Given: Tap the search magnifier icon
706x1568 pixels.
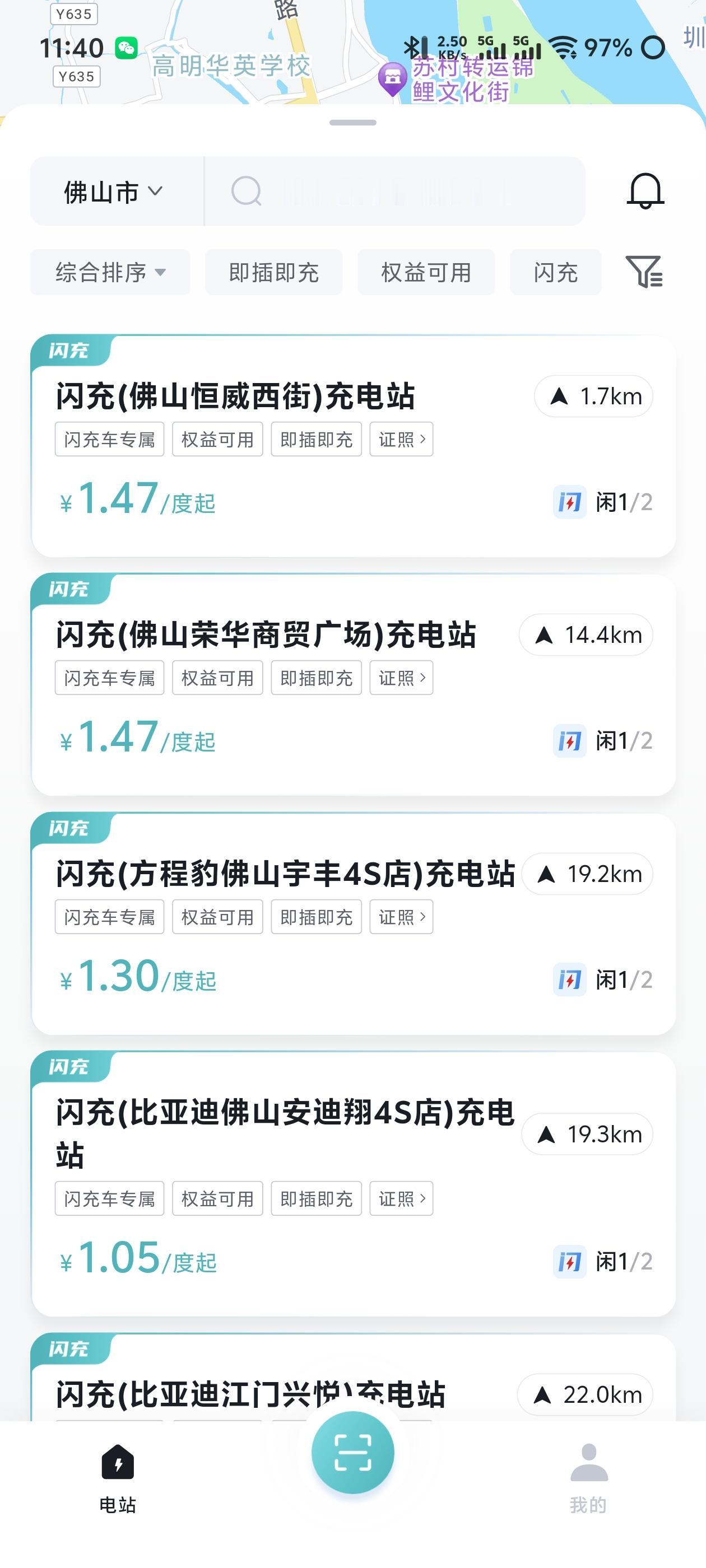Looking at the screenshot, I should (245, 192).
